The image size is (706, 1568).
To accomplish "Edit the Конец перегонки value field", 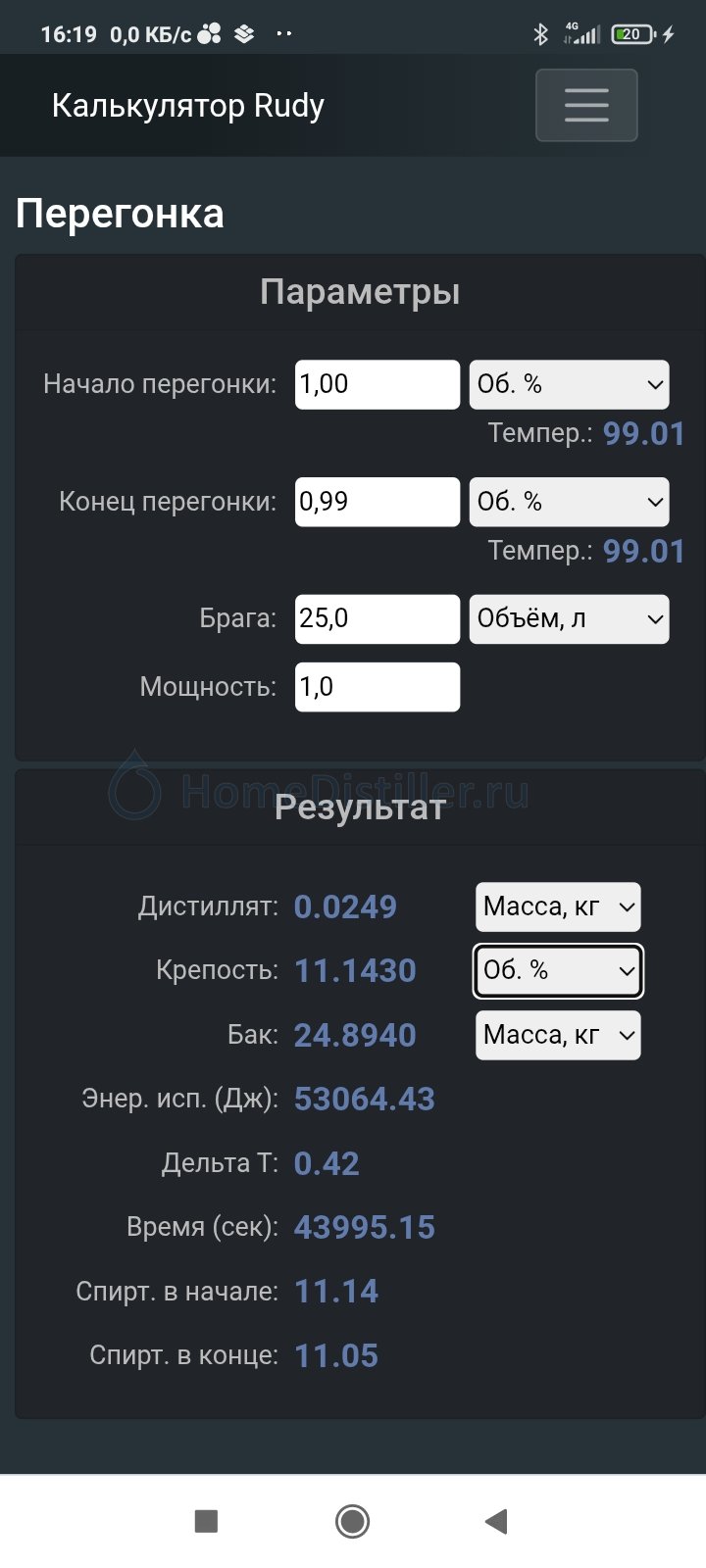I will 377,502.
